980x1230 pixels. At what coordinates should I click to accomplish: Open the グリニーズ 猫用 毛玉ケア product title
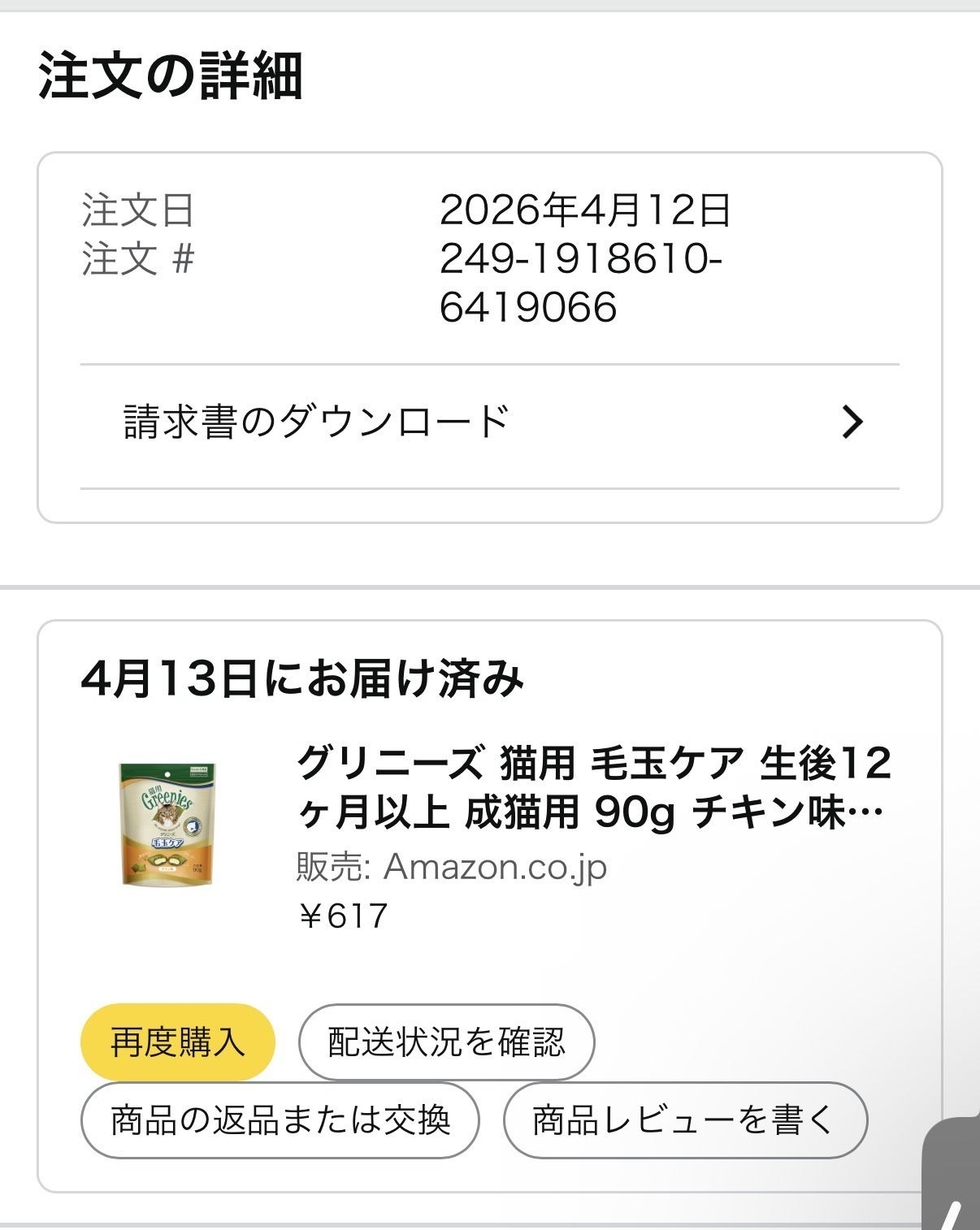tap(593, 787)
